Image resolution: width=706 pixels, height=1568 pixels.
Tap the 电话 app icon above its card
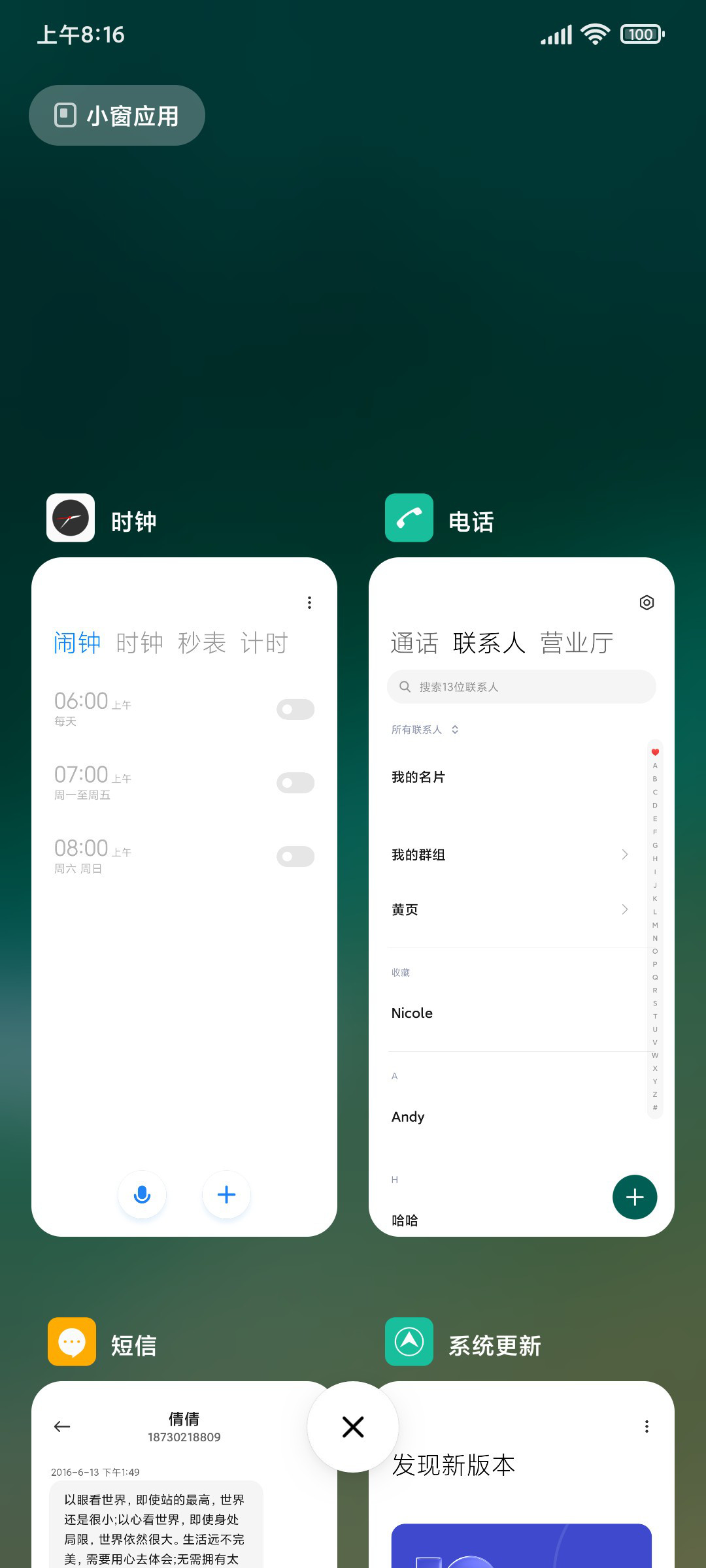pos(409,517)
